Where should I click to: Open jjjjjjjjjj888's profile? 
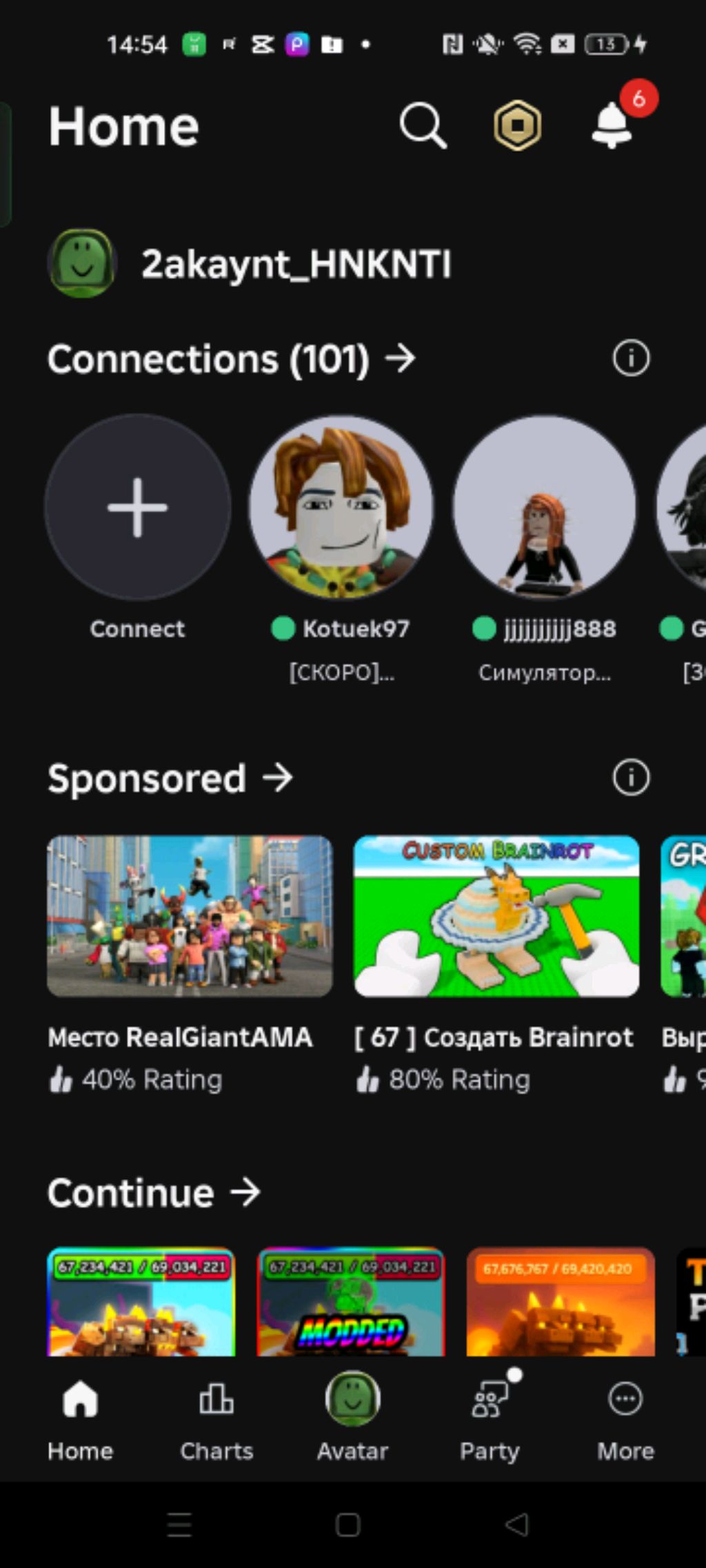(545, 507)
